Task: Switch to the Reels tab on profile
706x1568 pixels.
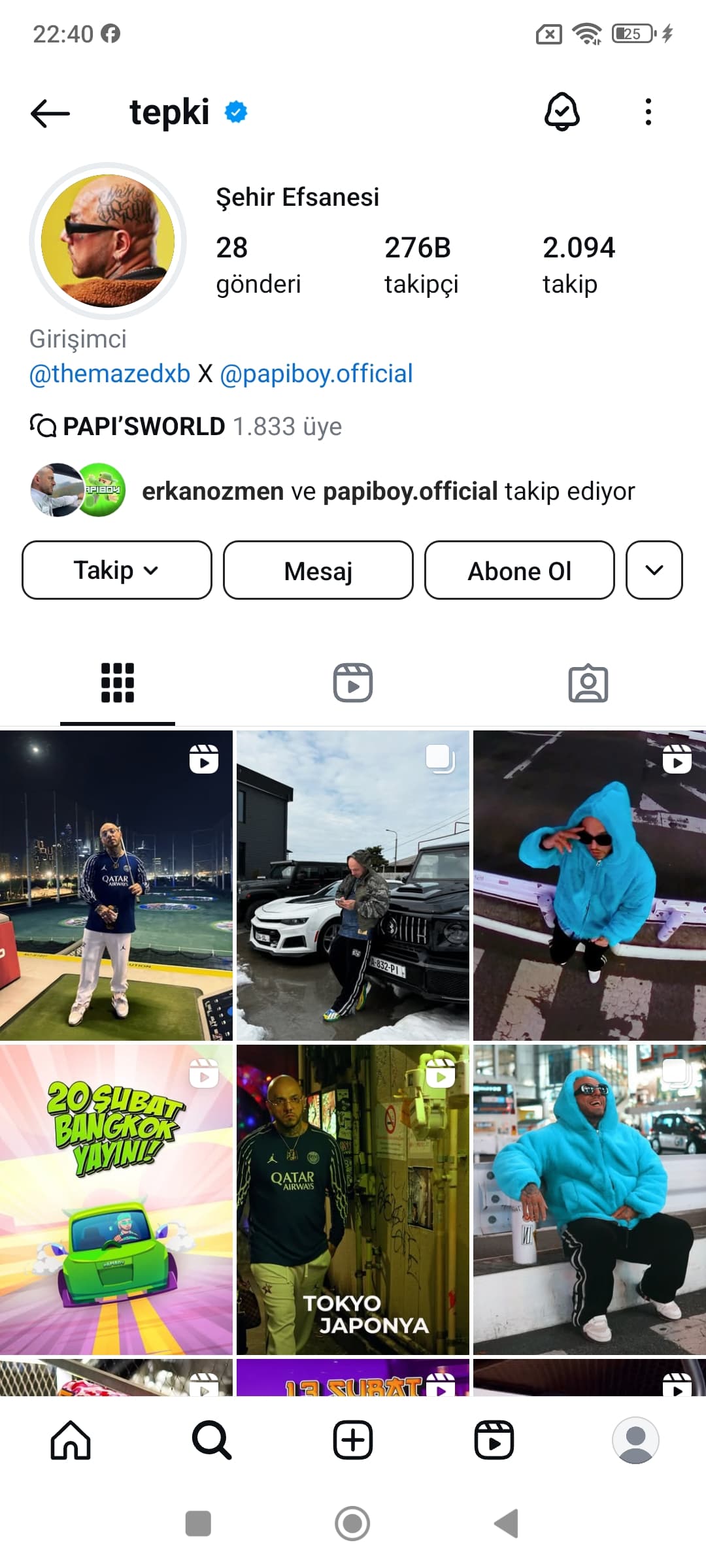Action: (x=353, y=683)
